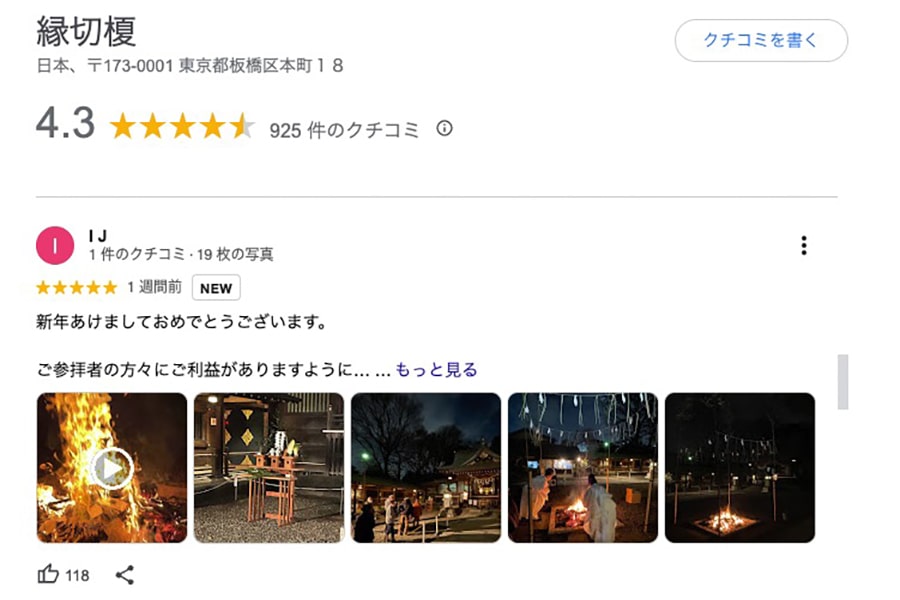The width and height of the screenshot is (900, 600).
Task: Expand the review with もっと見る
Action: tap(436, 370)
